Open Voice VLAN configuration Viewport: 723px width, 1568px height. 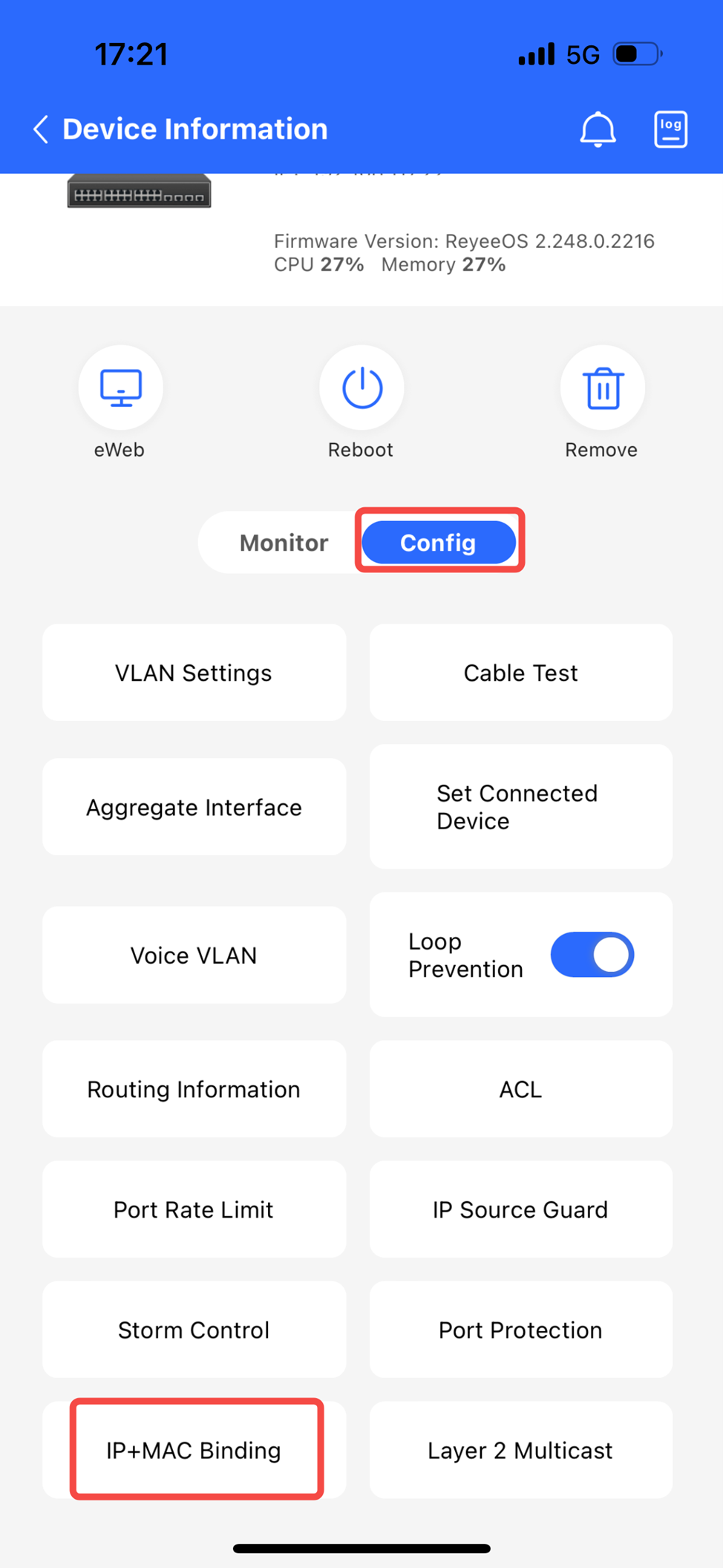[194, 955]
